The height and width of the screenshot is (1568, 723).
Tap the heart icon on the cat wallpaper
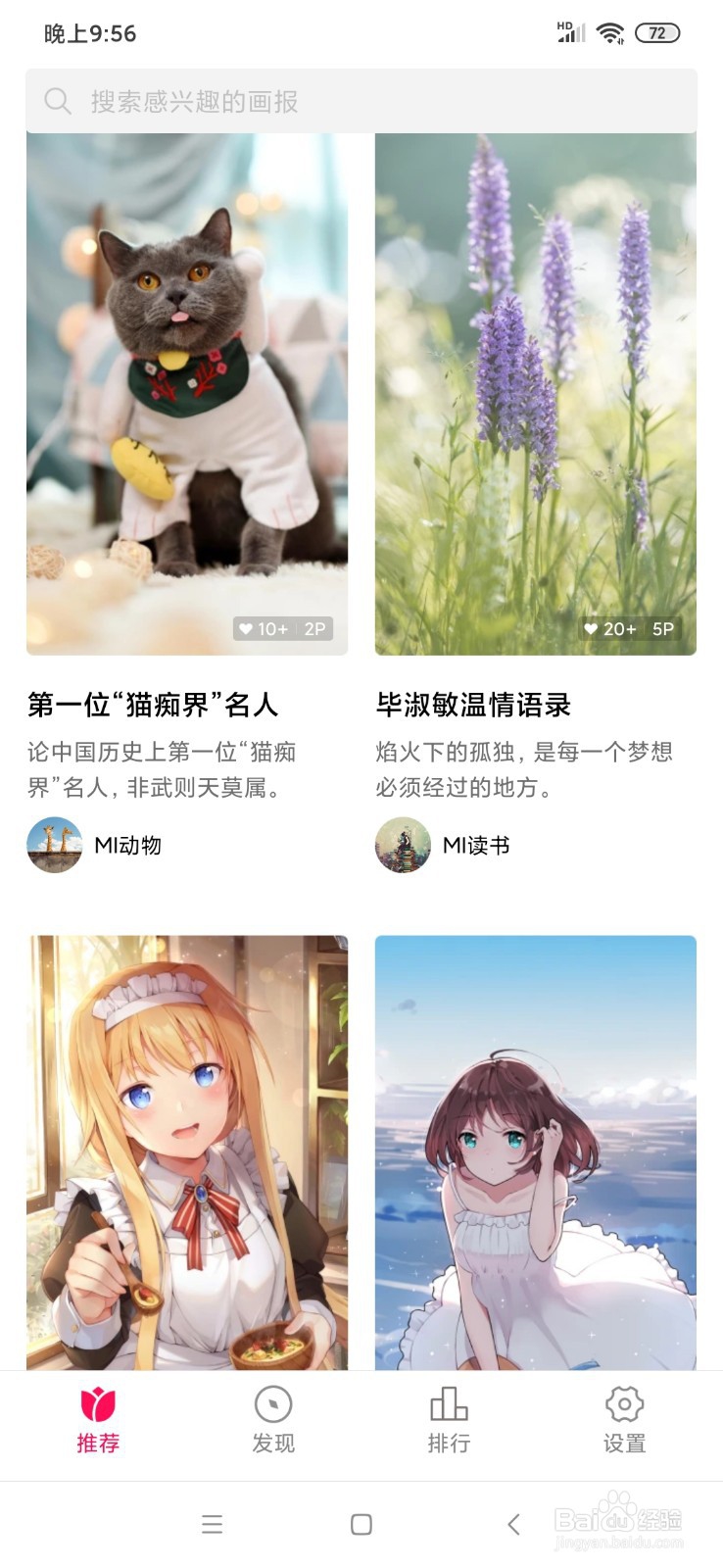click(x=245, y=628)
